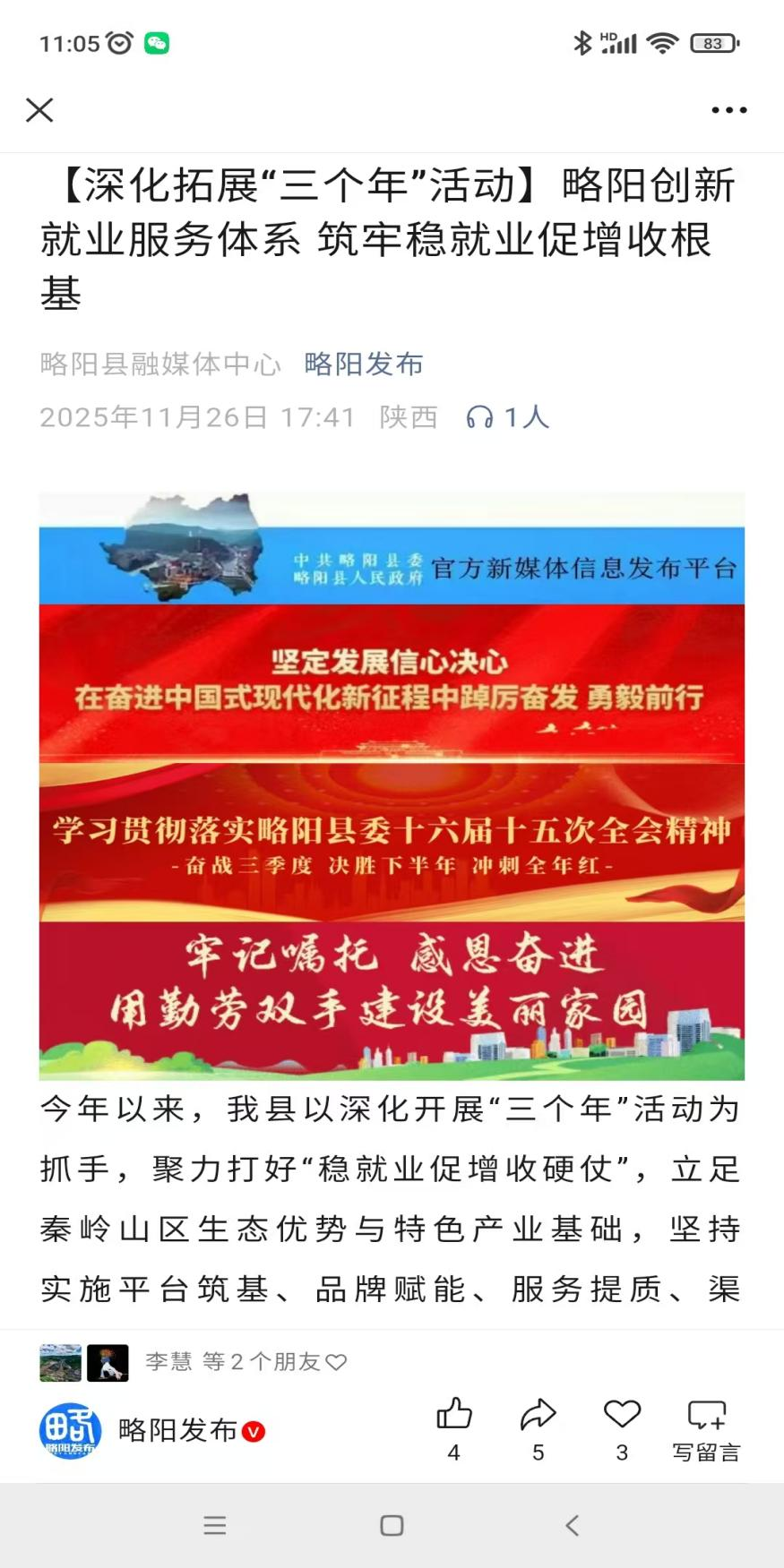Open 略阳发布 profile in the bottom bar
Viewport: 784px width, 1568px height.
point(152,1430)
